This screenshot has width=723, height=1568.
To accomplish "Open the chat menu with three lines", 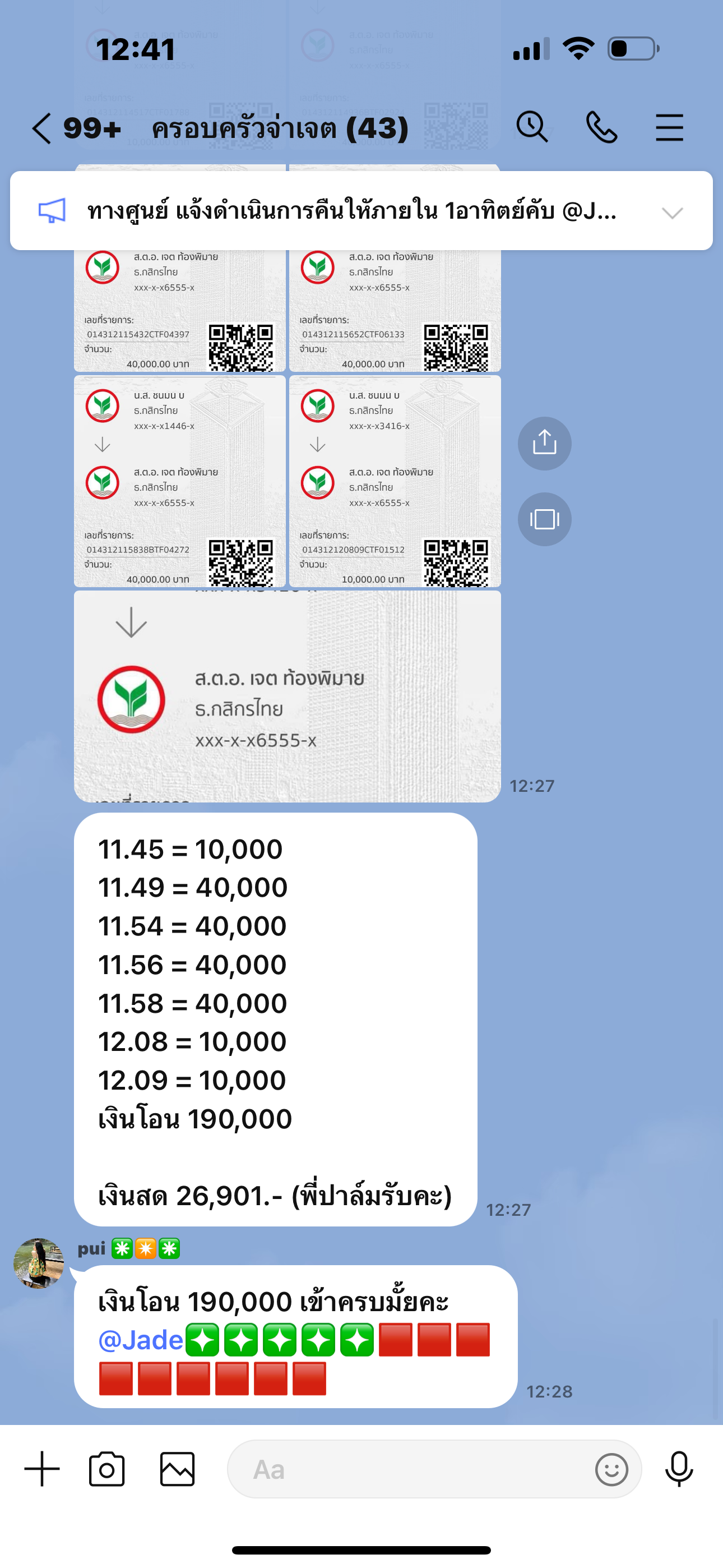I will click(x=669, y=128).
